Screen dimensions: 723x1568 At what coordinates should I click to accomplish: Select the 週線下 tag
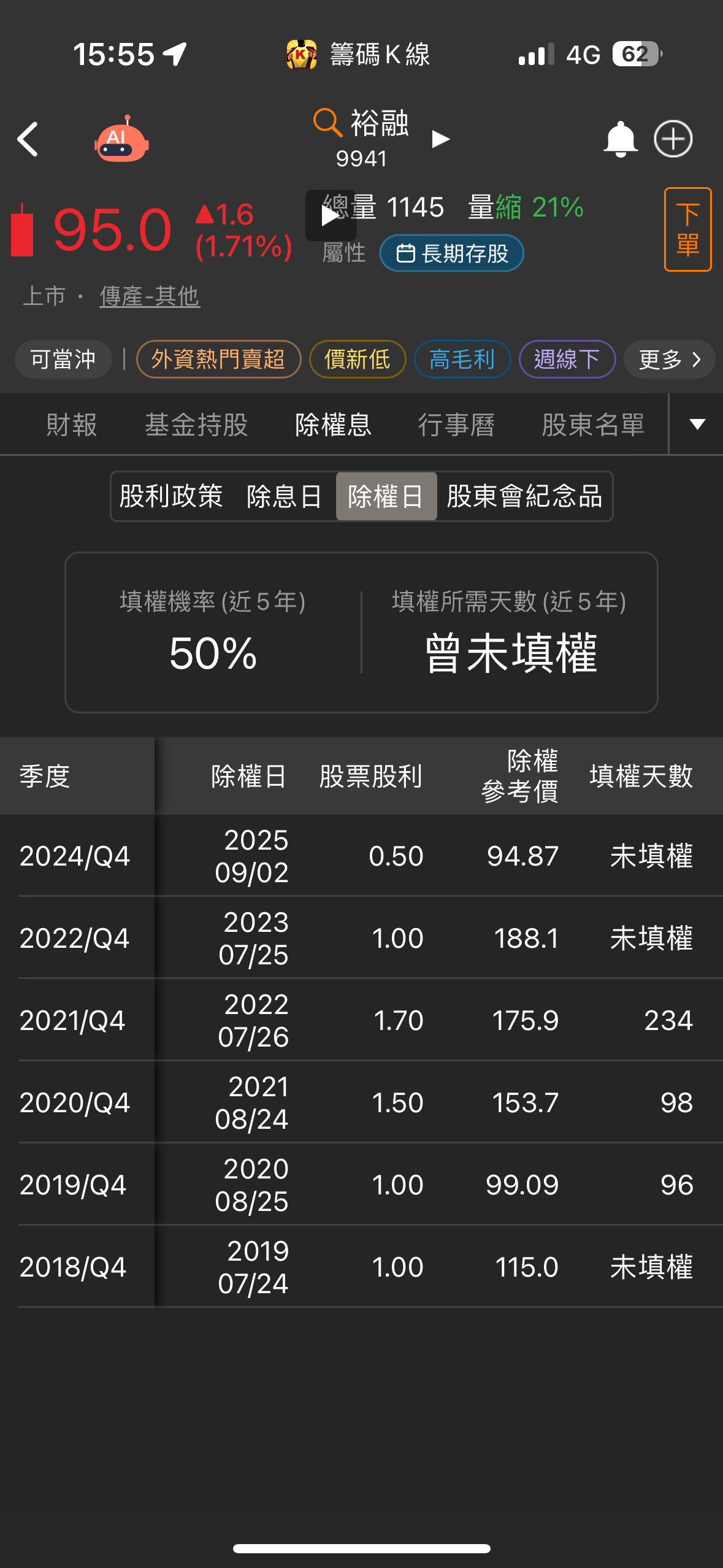(567, 359)
